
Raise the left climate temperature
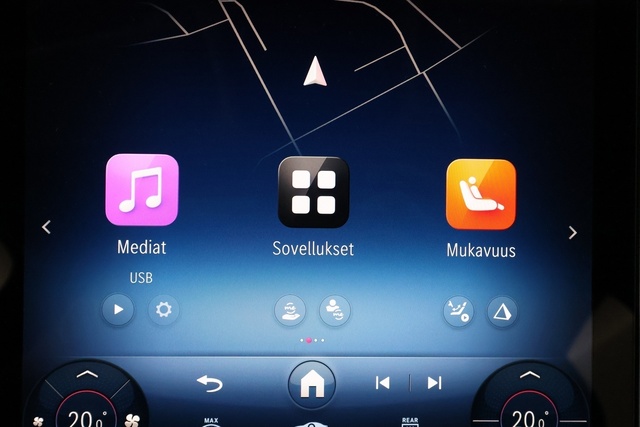click(x=87, y=374)
